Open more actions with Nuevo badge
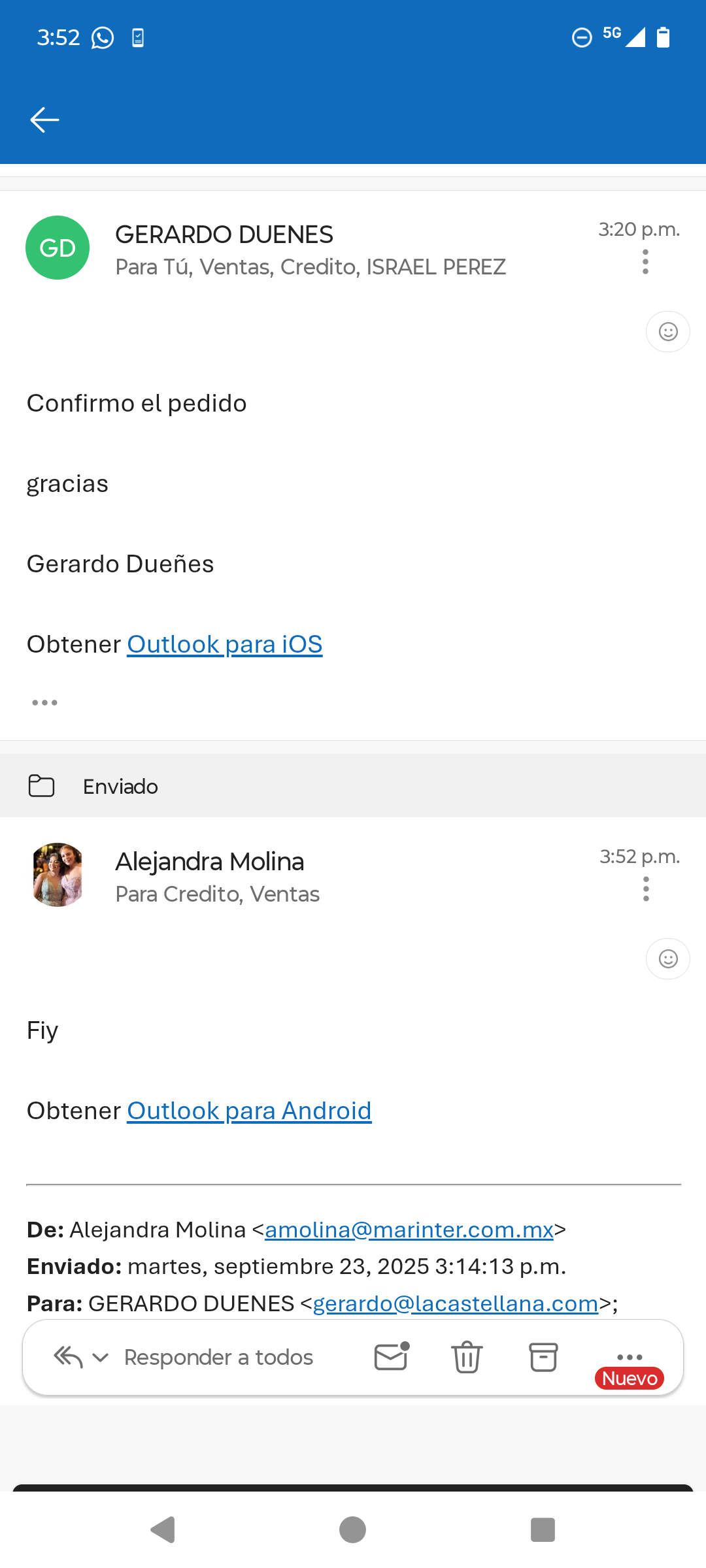The height and width of the screenshot is (1568, 706). 630,1359
